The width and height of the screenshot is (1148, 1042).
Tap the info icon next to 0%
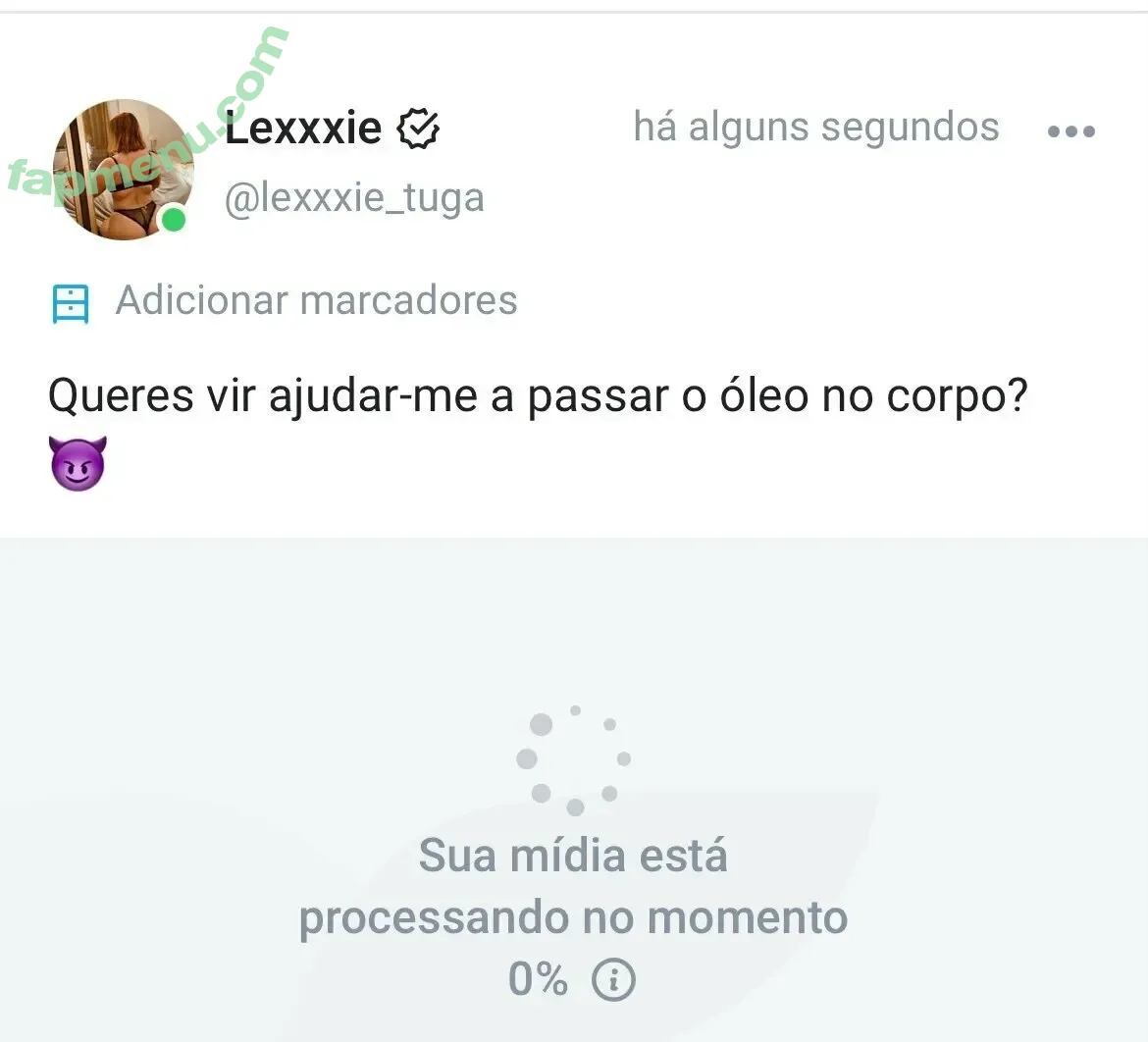[614, 978]
